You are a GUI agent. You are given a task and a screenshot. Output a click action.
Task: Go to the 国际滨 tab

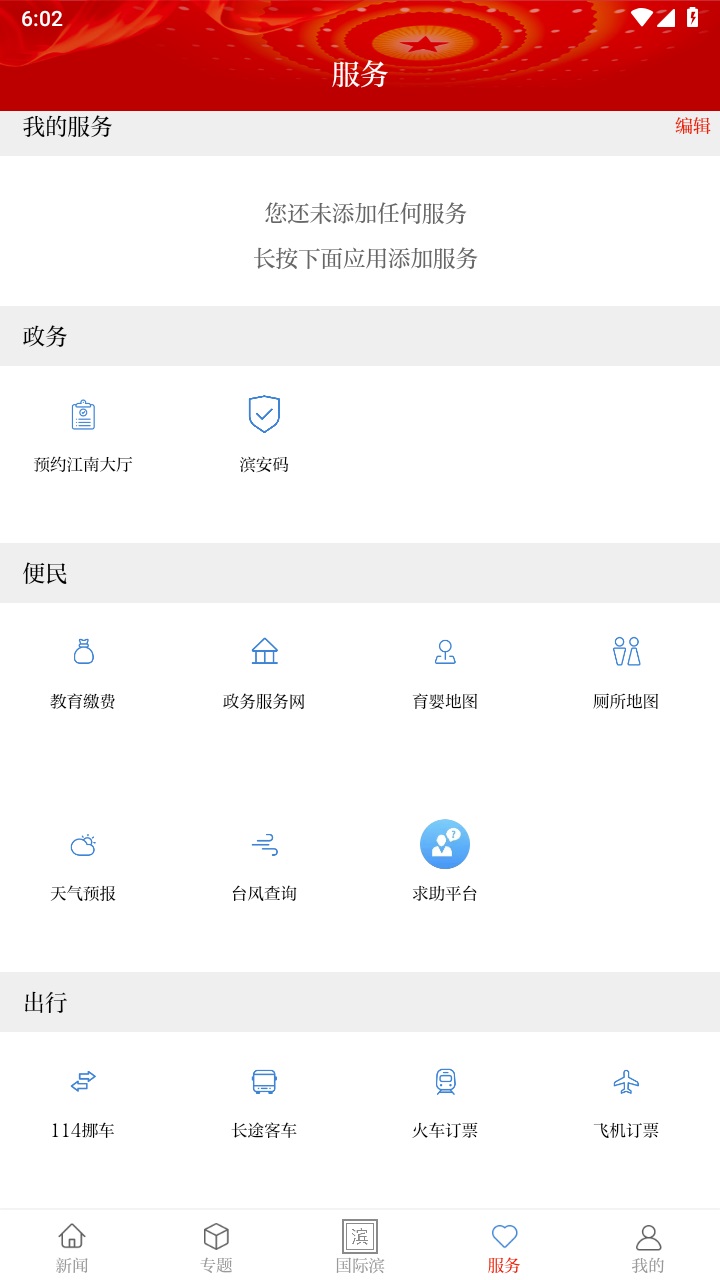point(359,1246)
